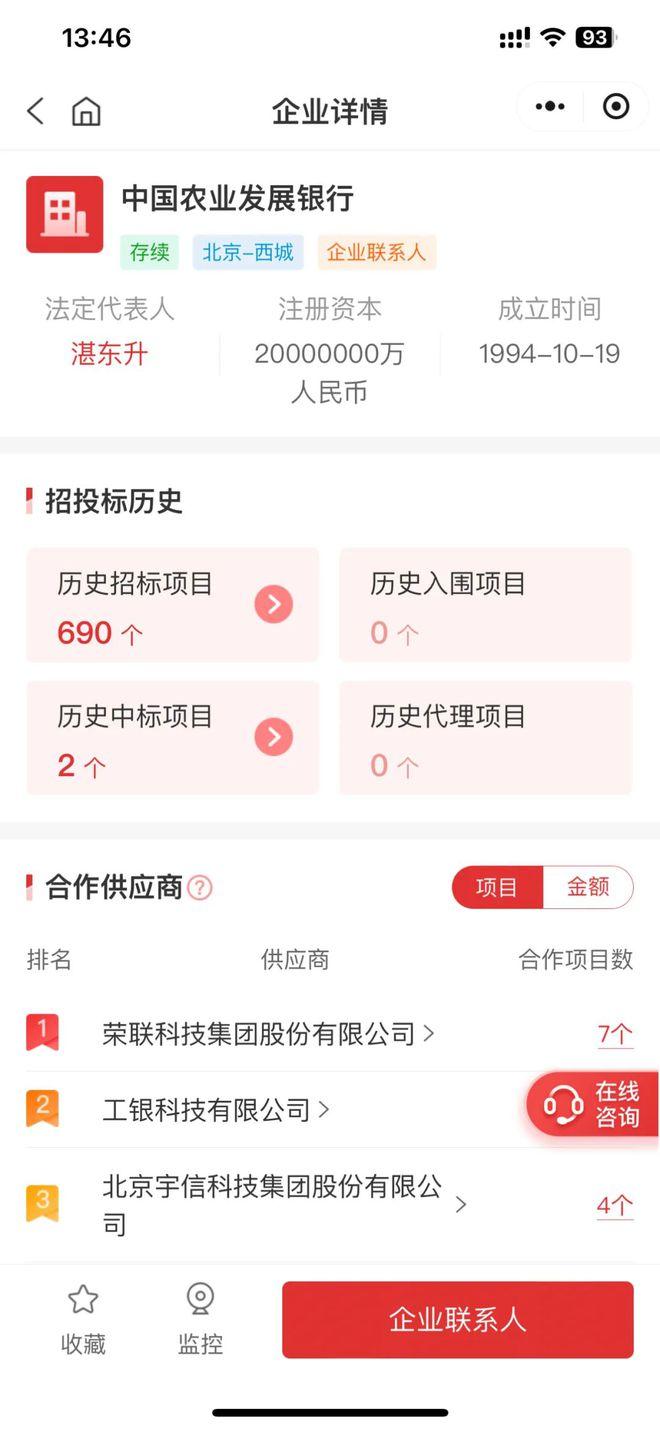Tap help icon beside 合作供应商
This screenshot has width=660, height=1429.
[x=200, y=887]
